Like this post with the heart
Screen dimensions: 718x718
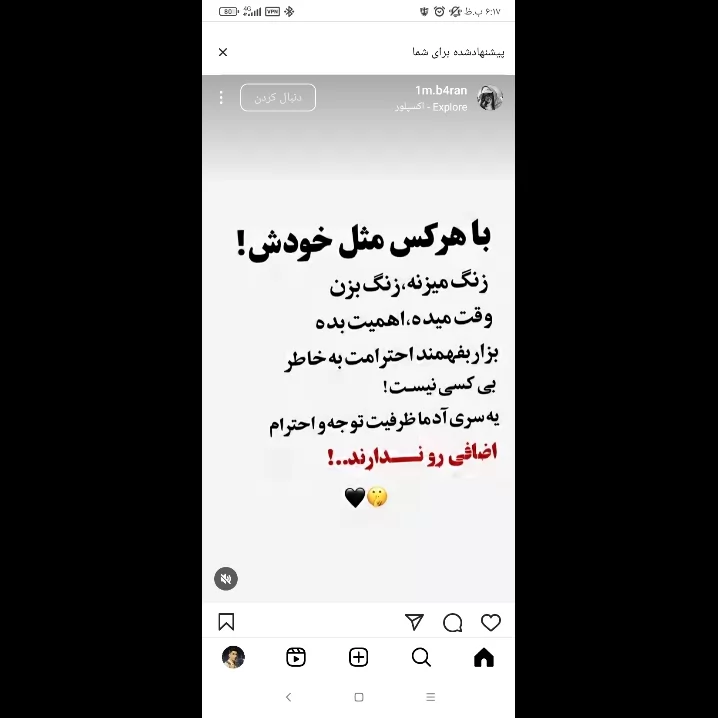491,622
